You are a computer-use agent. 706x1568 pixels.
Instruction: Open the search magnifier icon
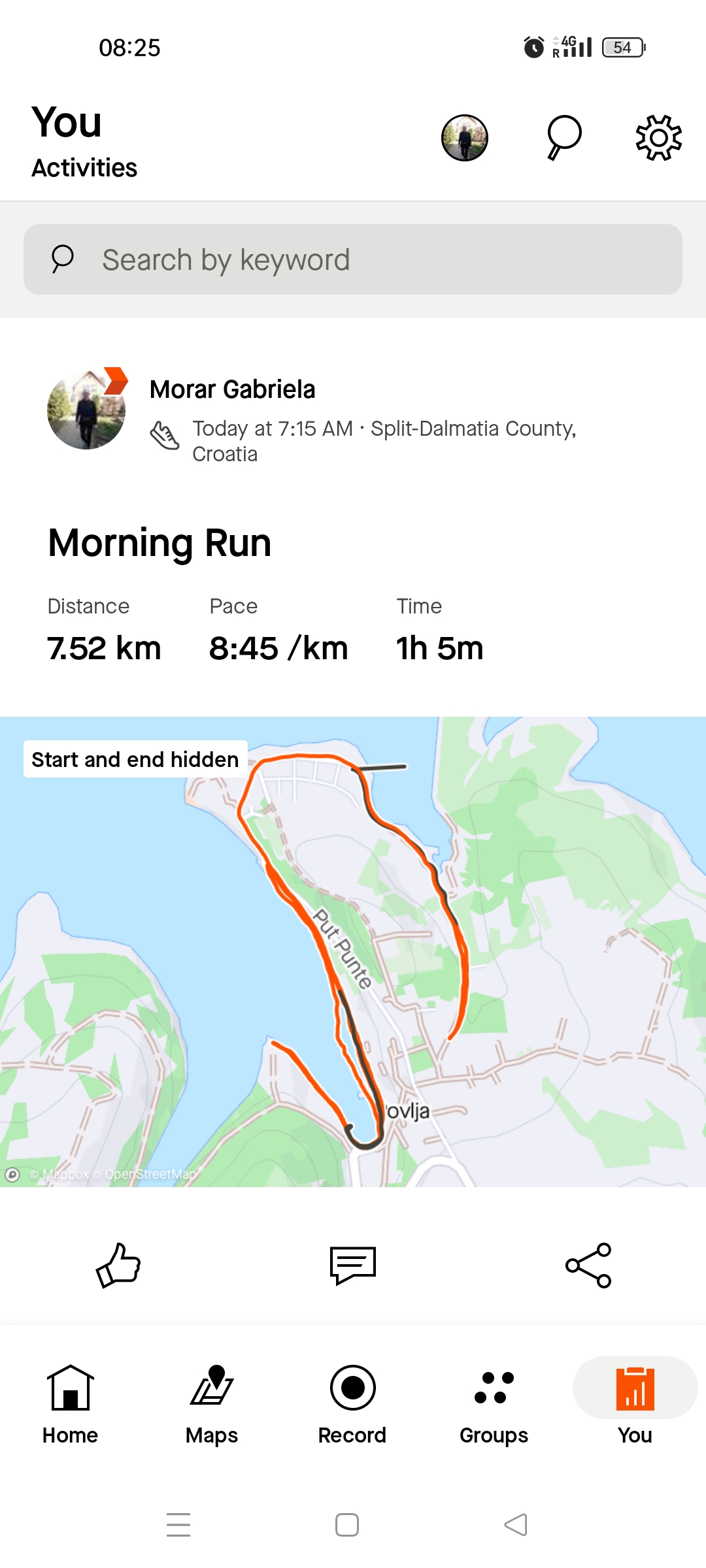(563, 137)
